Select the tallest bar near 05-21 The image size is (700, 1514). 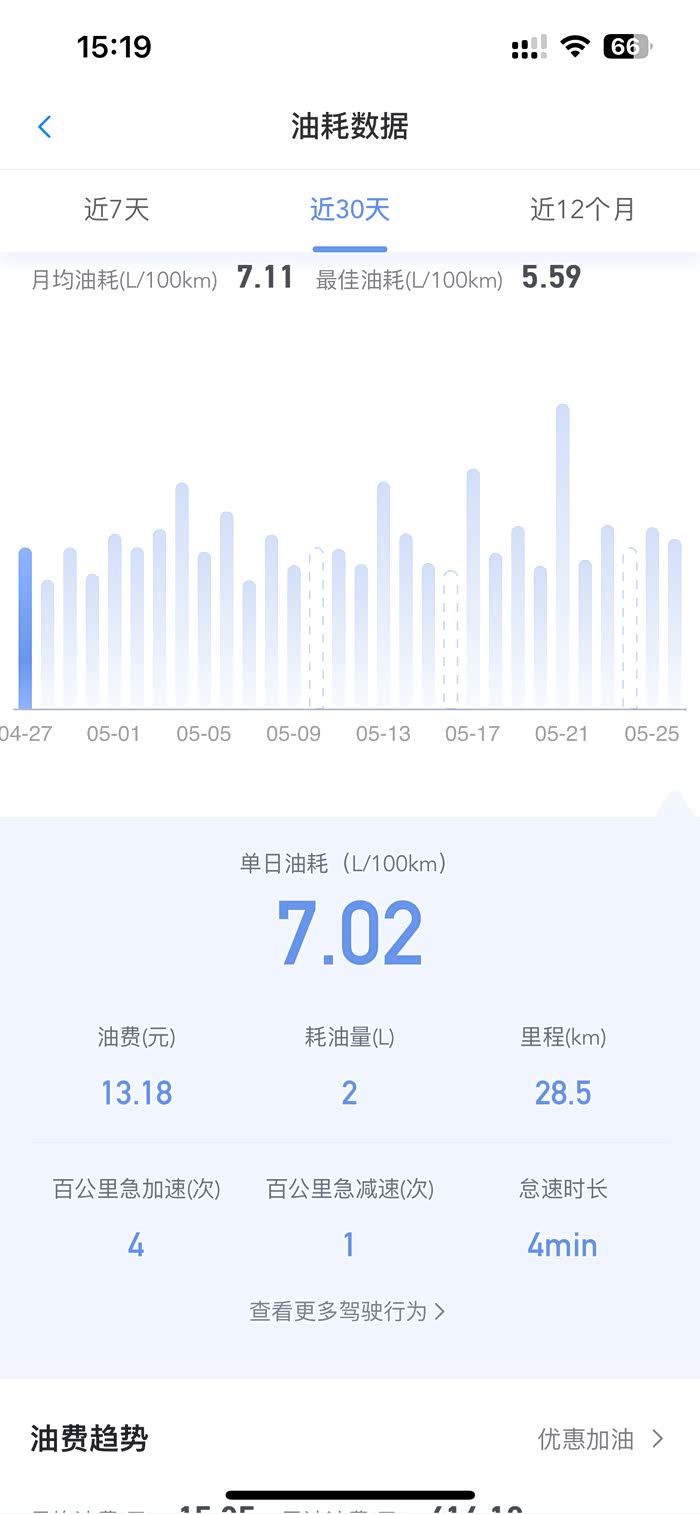563,556
